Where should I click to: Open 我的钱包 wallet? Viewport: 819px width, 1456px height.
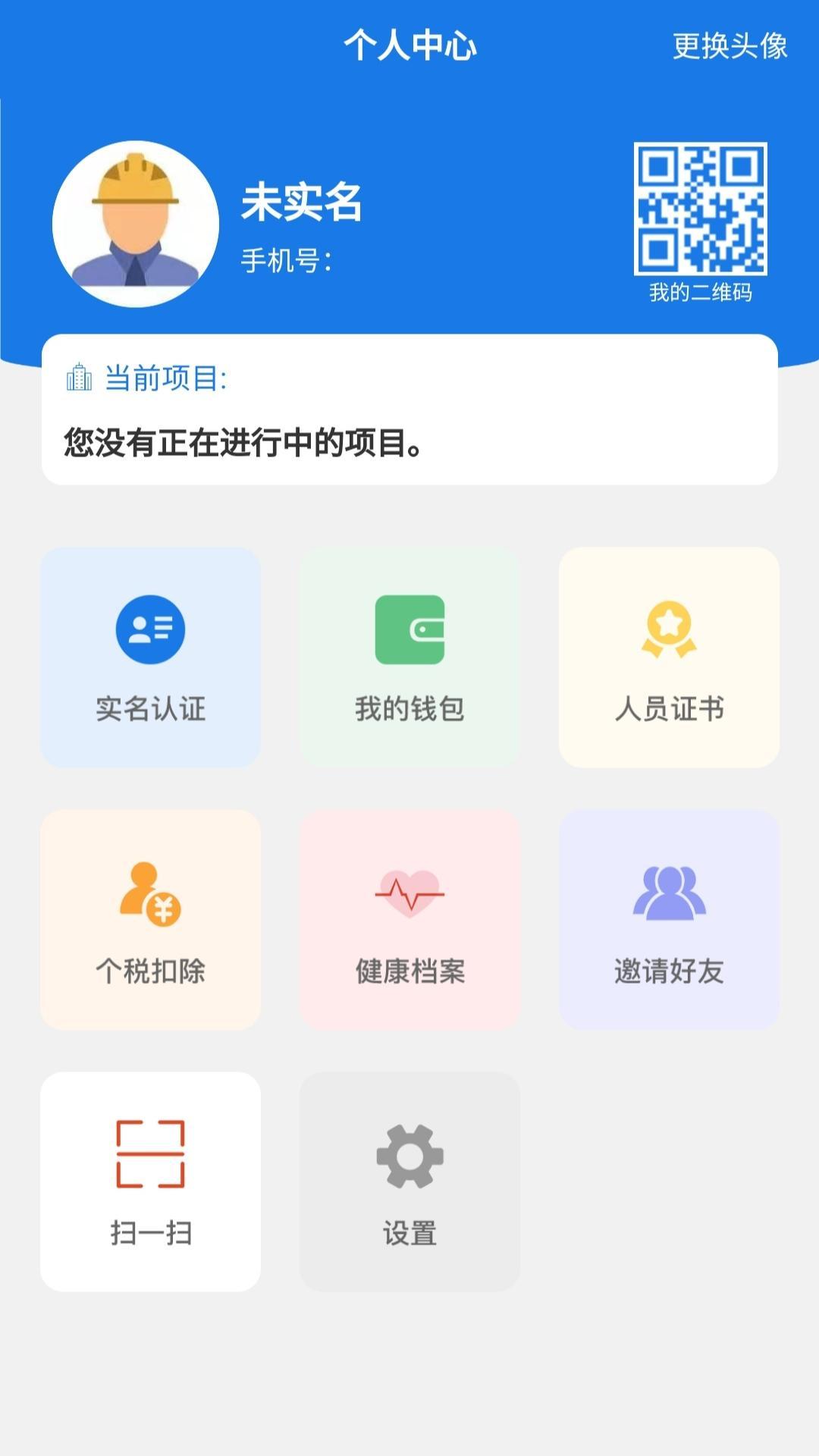(x=409, y=657)
